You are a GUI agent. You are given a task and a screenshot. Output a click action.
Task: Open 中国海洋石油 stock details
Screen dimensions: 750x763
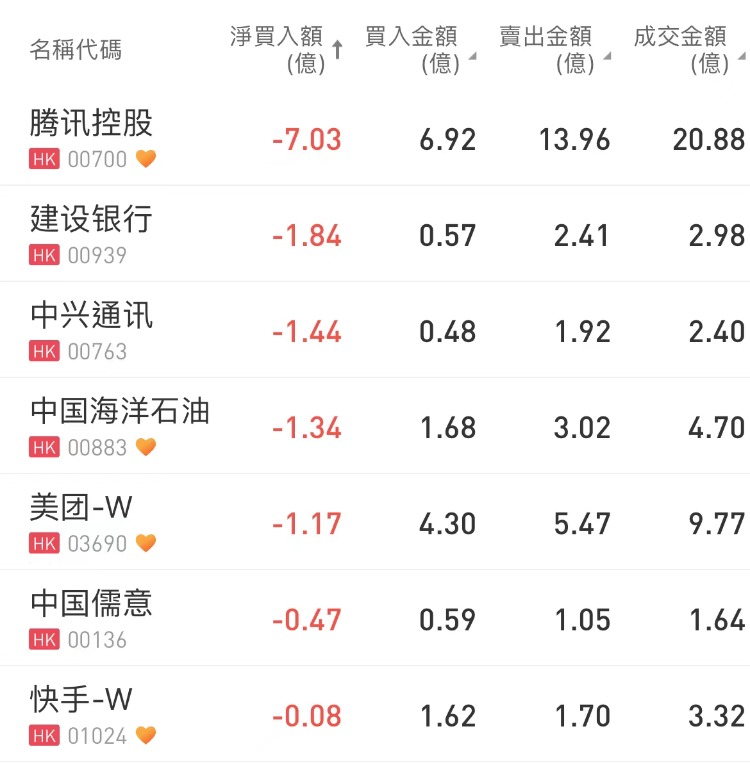[120, 411]
